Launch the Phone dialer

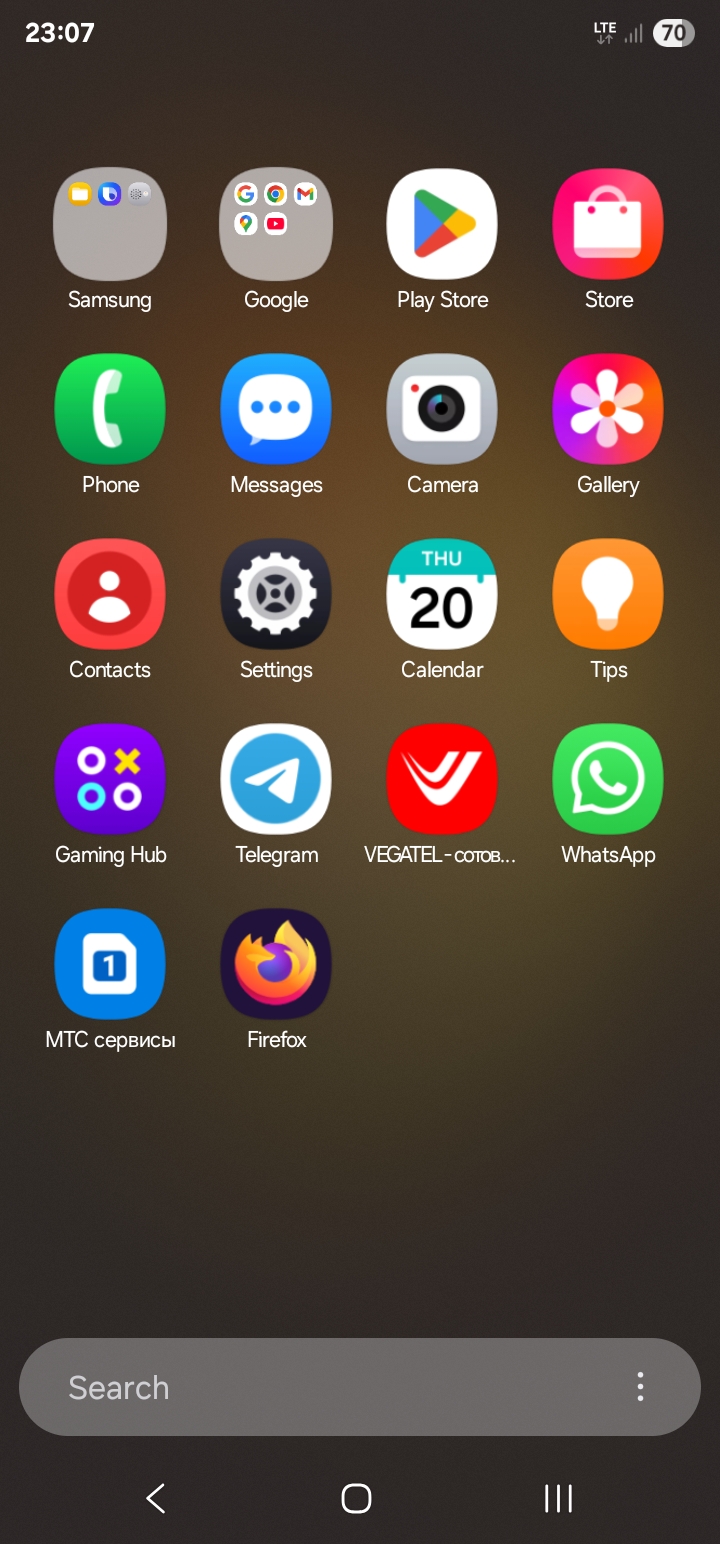[110, 409]
